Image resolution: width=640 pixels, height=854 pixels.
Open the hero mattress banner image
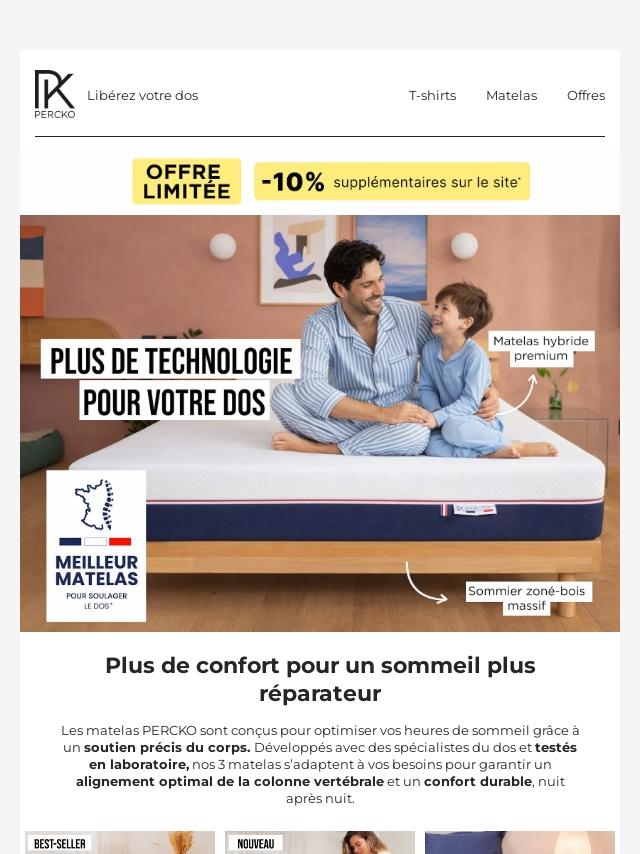(320, 423)
